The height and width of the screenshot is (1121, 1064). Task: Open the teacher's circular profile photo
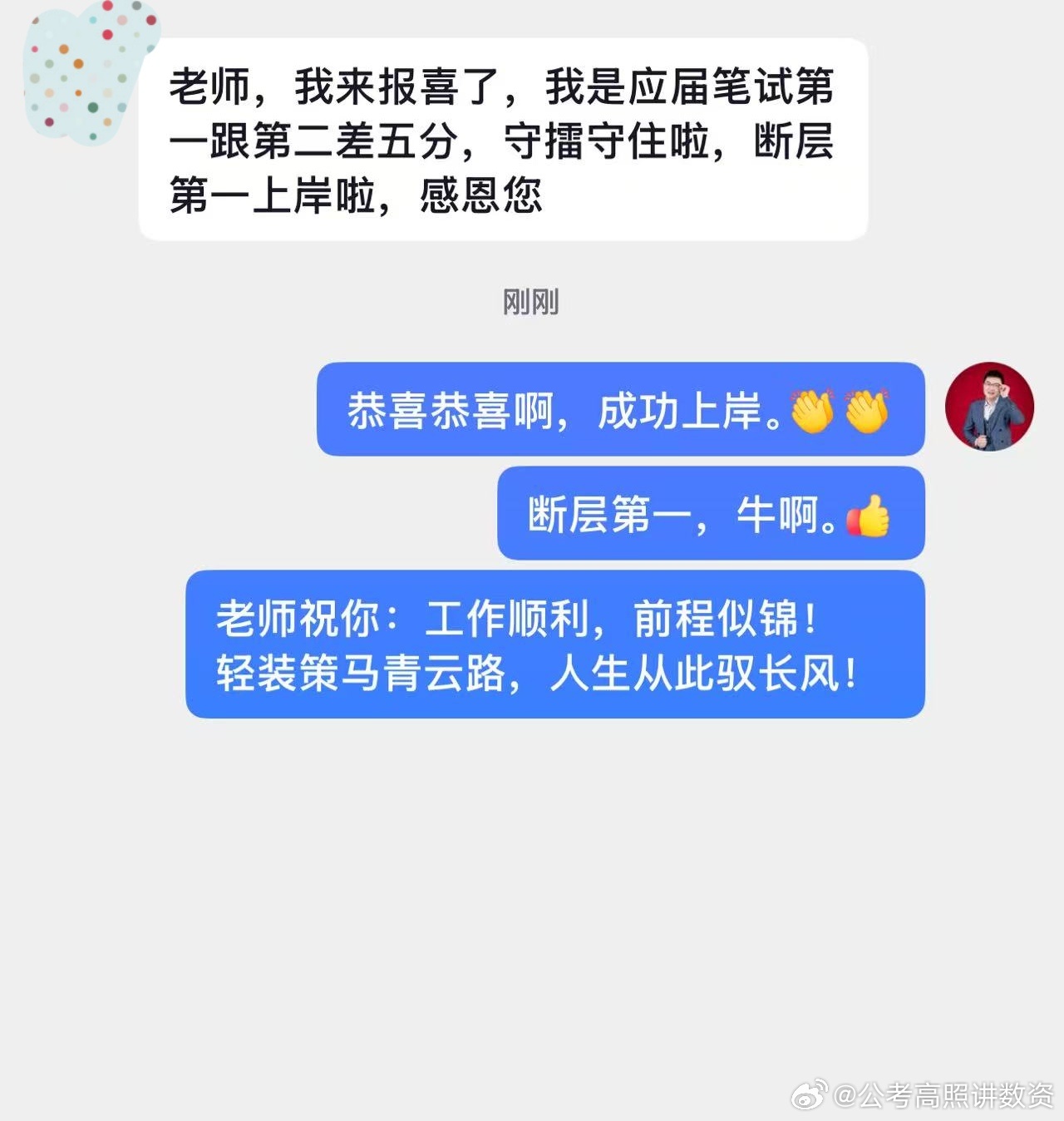[x=990, y=407]
